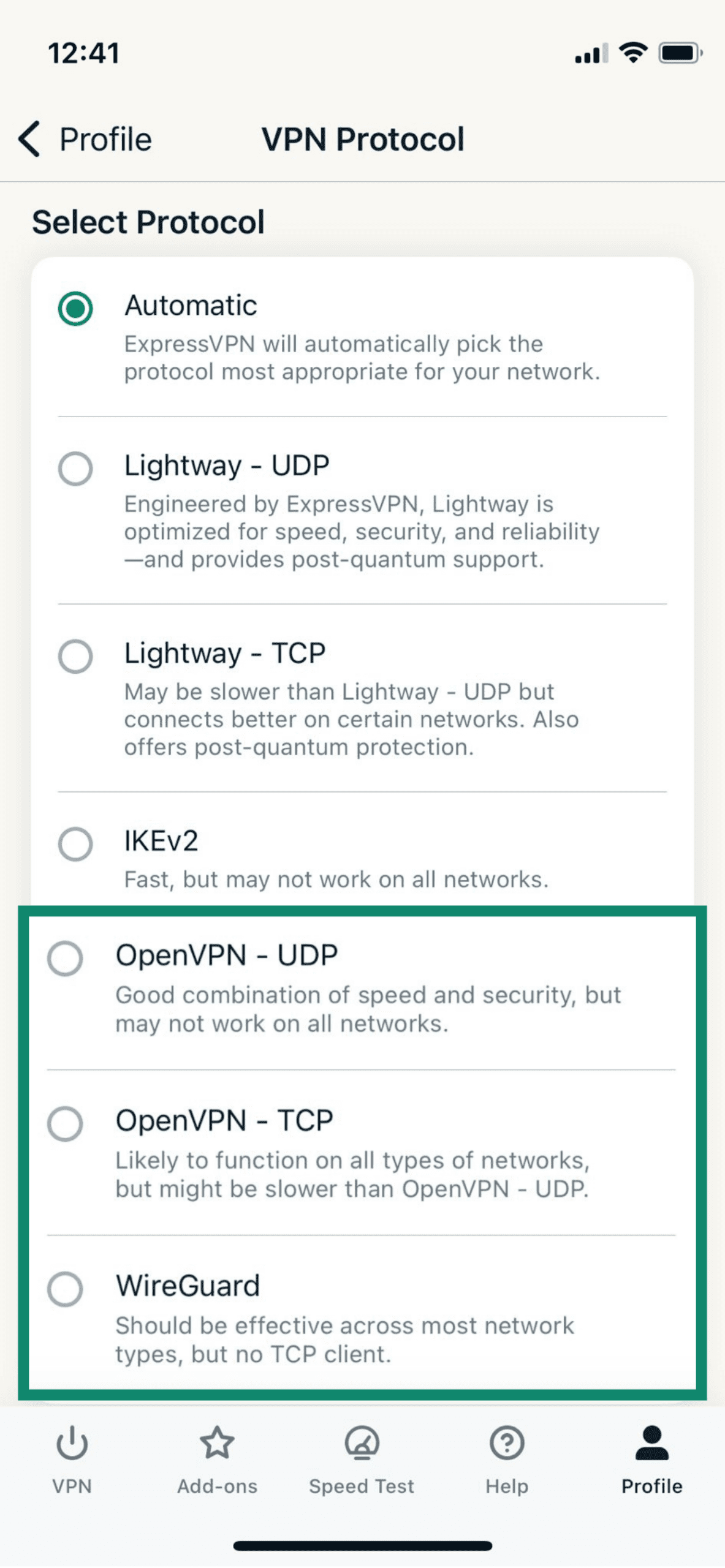Choose Lightway - TCP protocol
The width and height of the screenshot is (725, 1568).
(x=76, y=657)
